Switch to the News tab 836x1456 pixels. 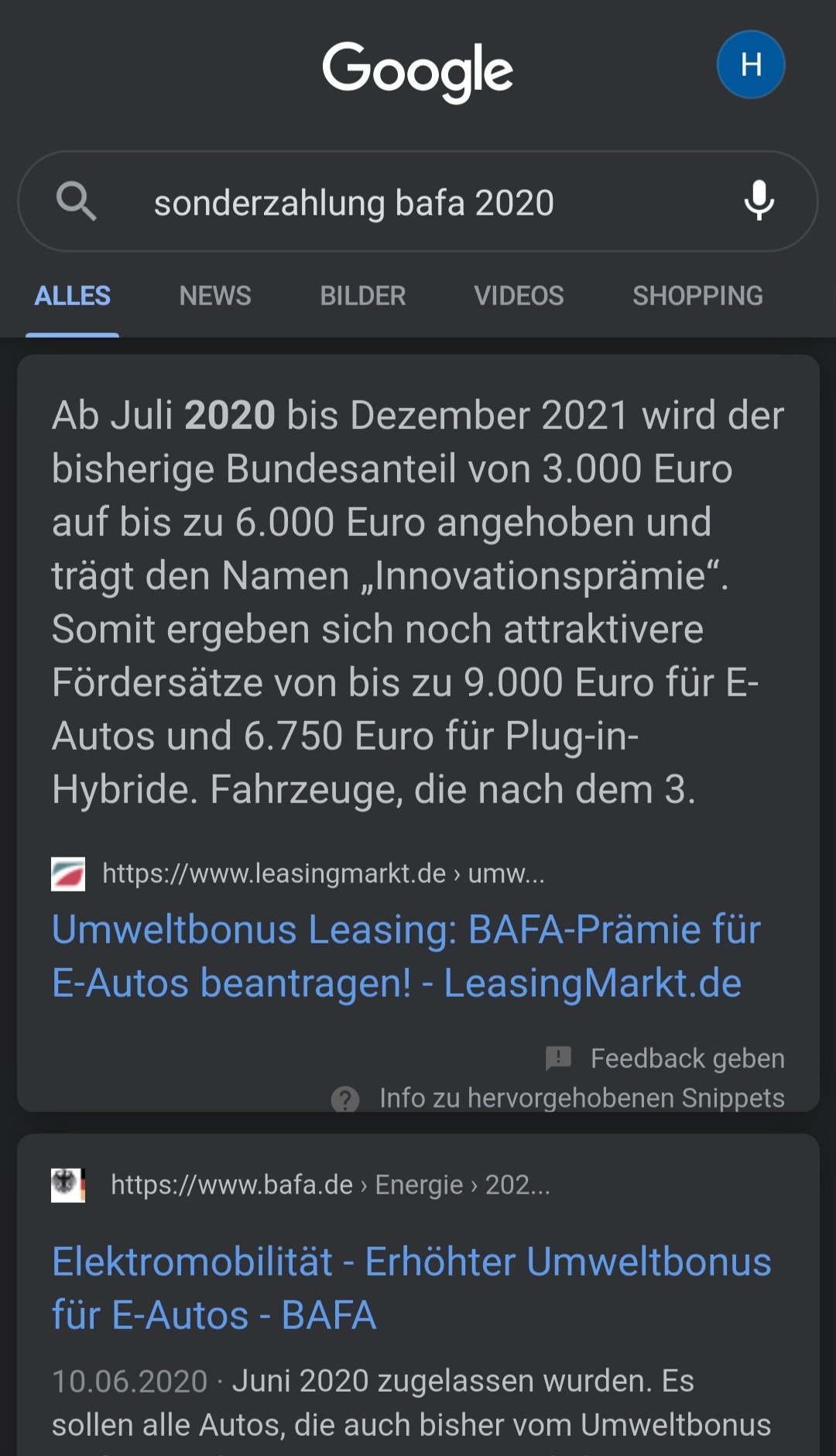click(x=215, y=296)
